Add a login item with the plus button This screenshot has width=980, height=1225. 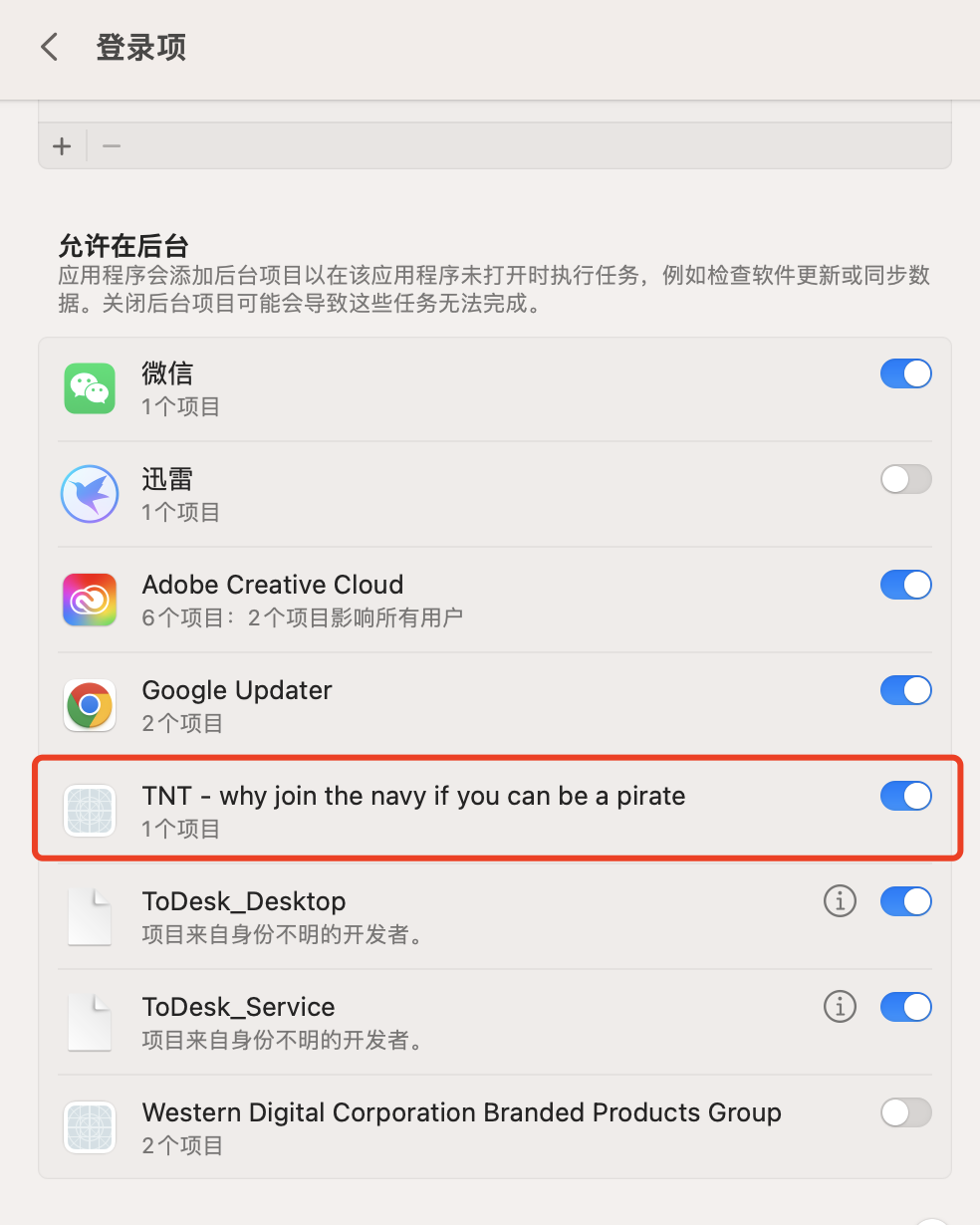(62, 146)
